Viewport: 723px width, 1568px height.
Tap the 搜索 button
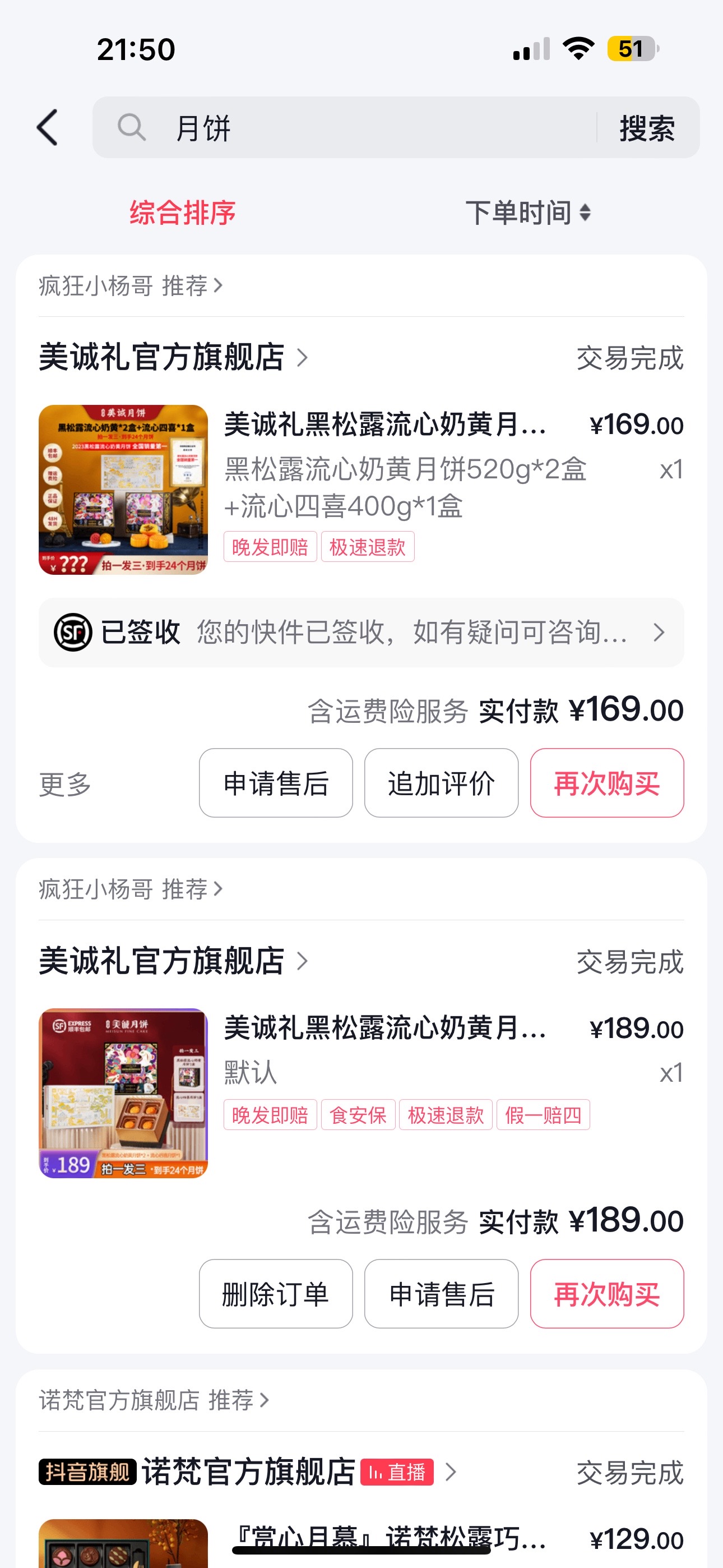647,128
